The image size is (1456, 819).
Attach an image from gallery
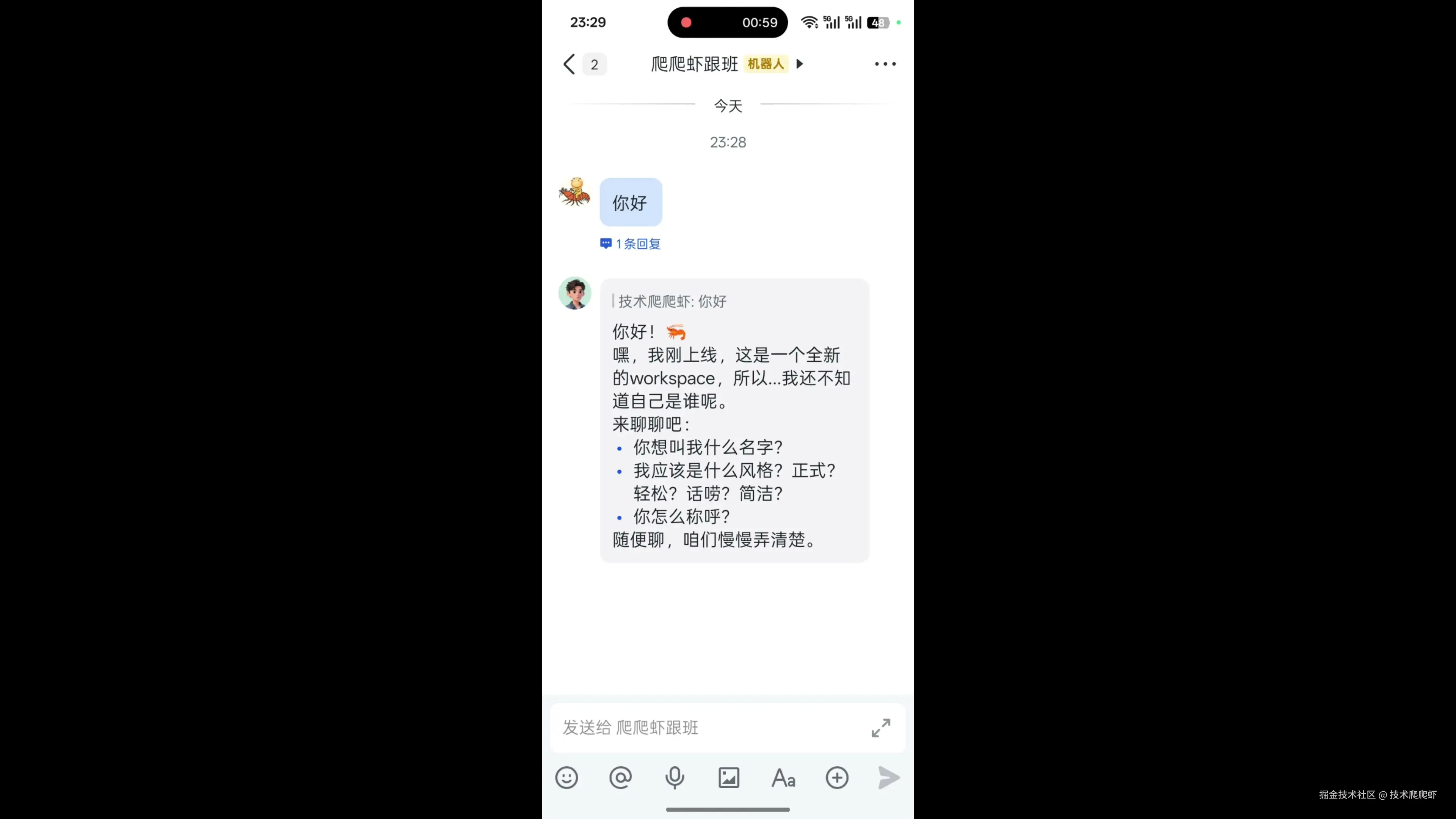pos(728,778)
